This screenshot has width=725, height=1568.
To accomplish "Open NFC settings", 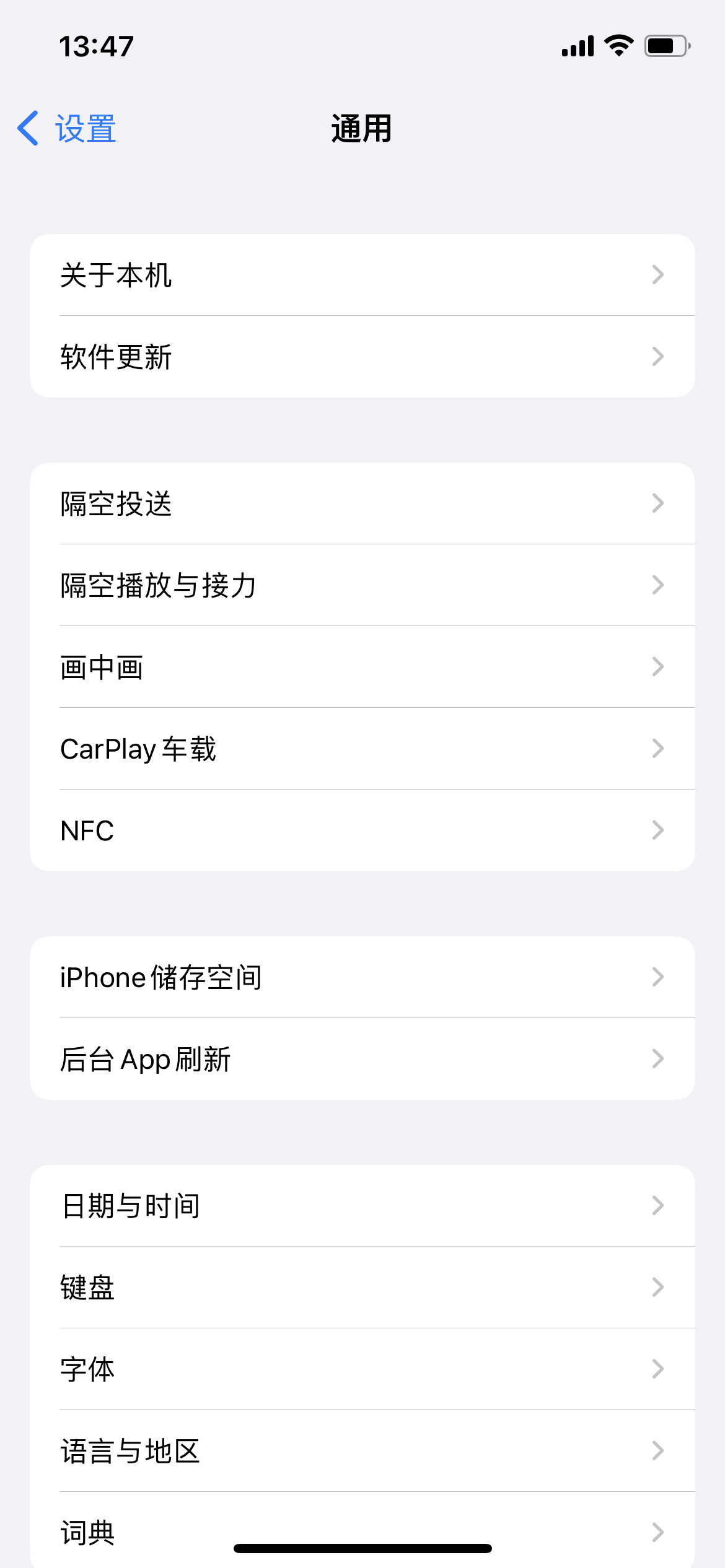I will (362, 830).
